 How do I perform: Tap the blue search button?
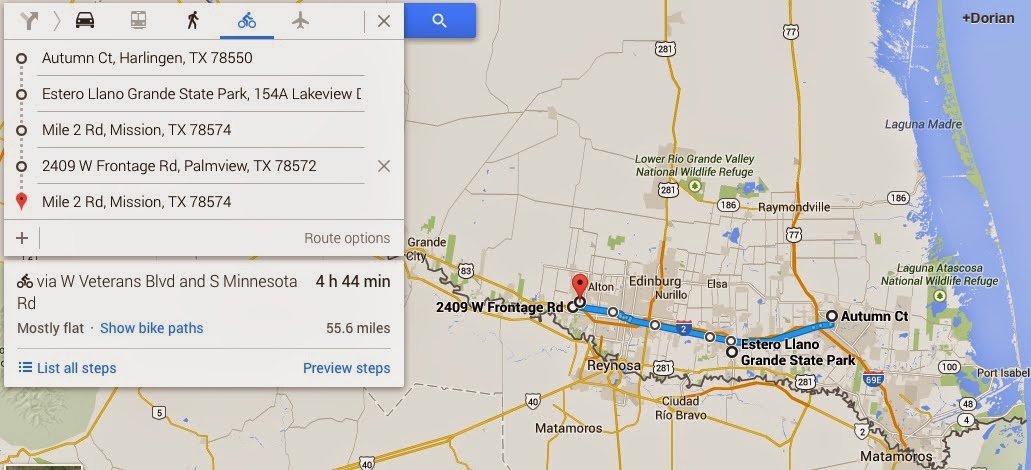439,20
